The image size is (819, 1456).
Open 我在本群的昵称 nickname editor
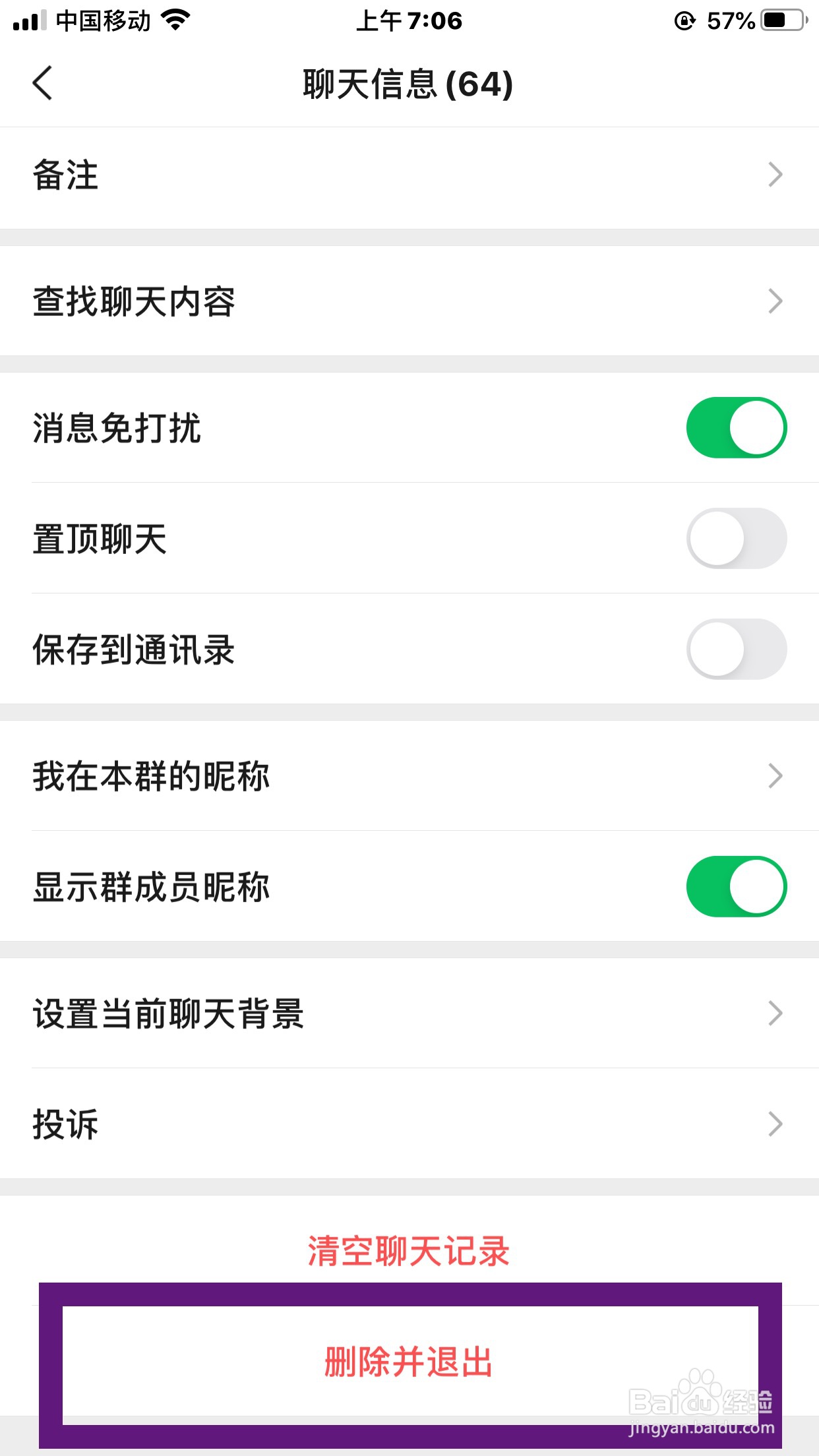[409, 776]
